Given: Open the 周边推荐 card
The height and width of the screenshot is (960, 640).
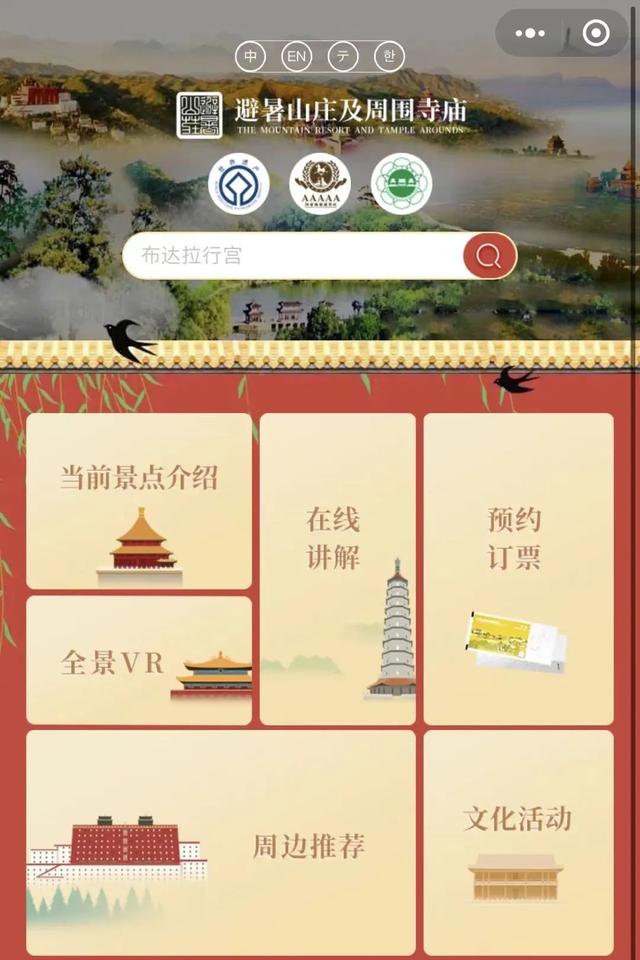Looking at the screenshot, I should tap(220, 842).
